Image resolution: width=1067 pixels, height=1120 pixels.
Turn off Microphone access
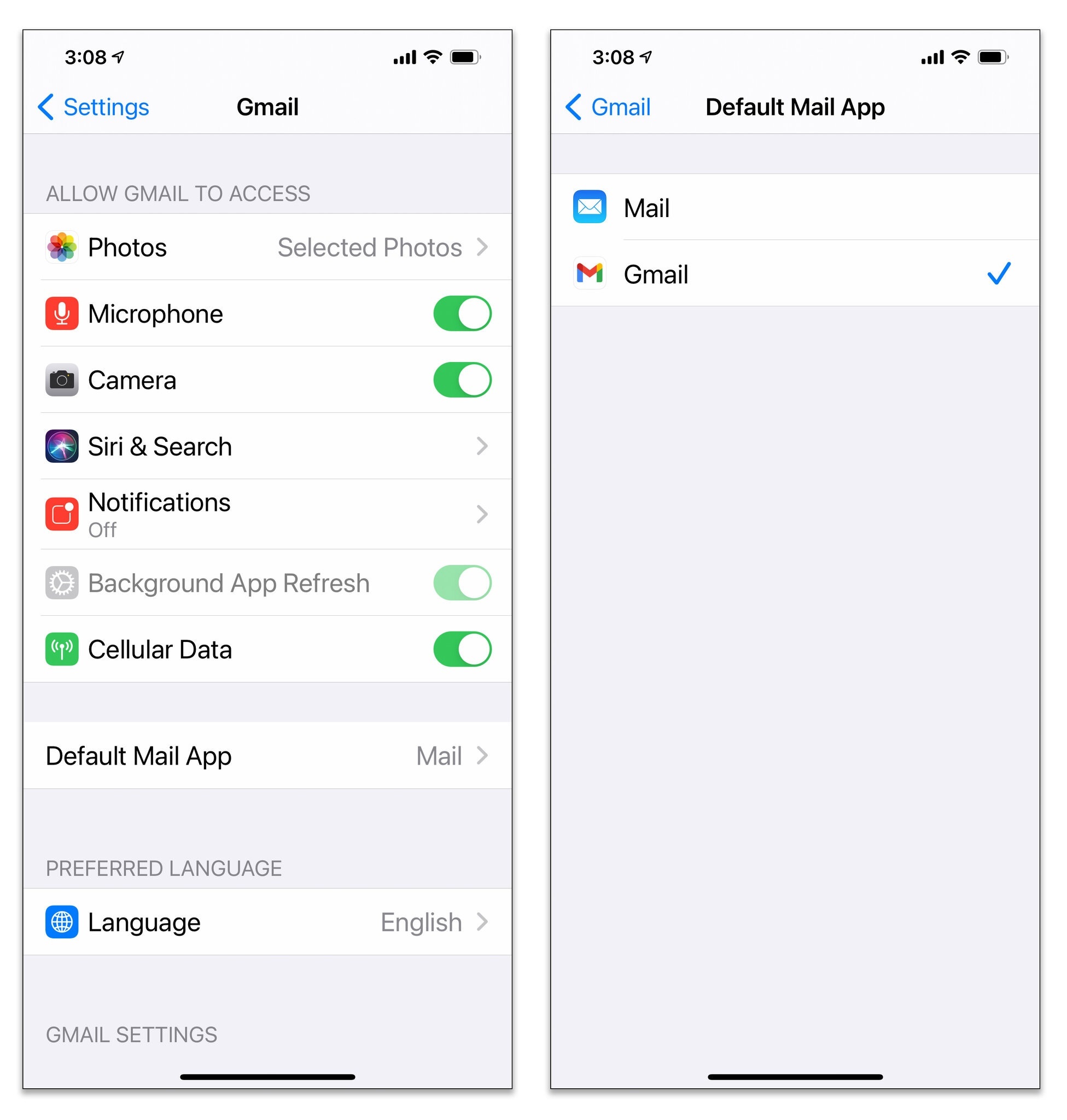point(462,313)
